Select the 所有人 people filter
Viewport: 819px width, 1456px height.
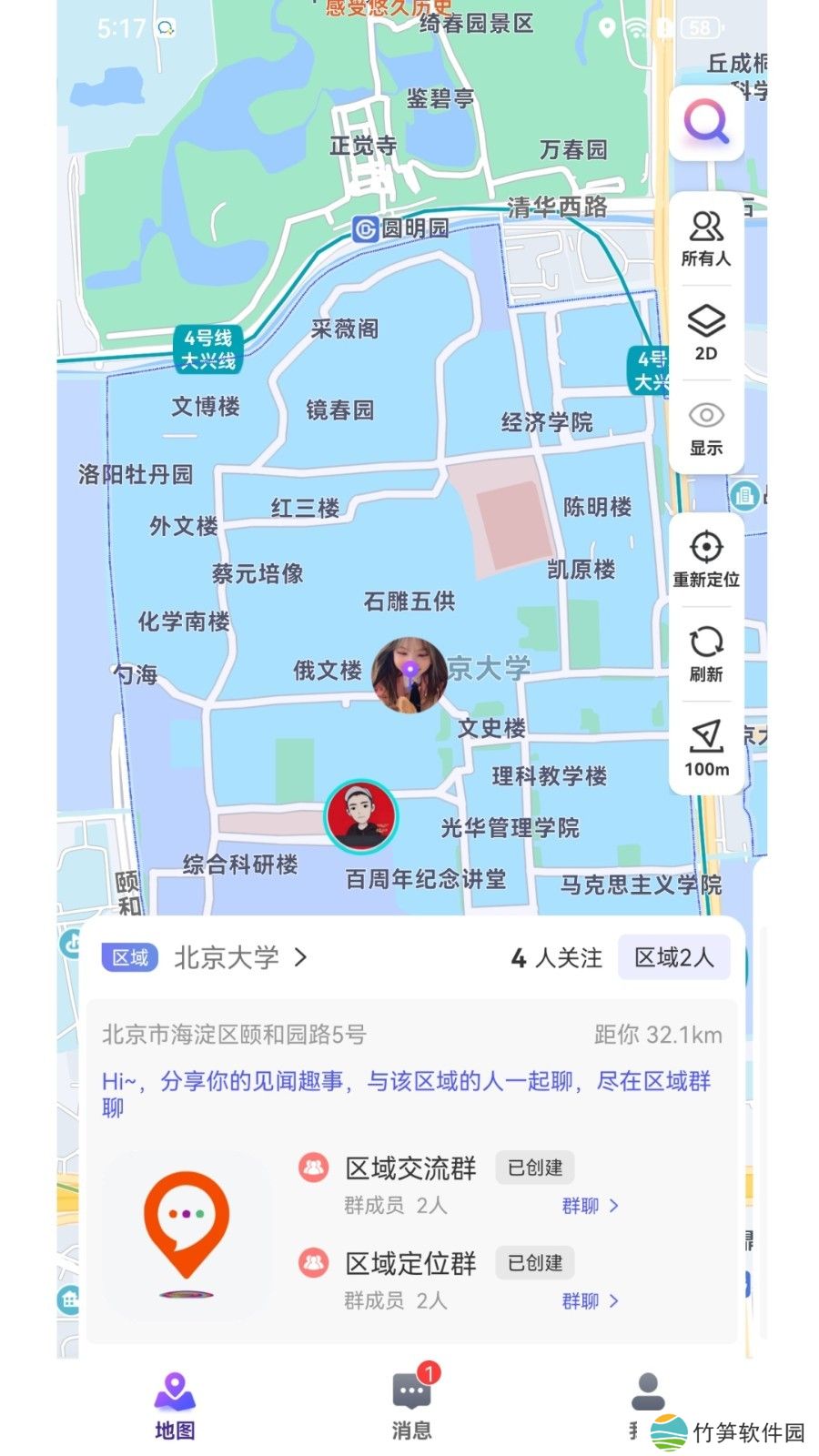tap(706, 238)
